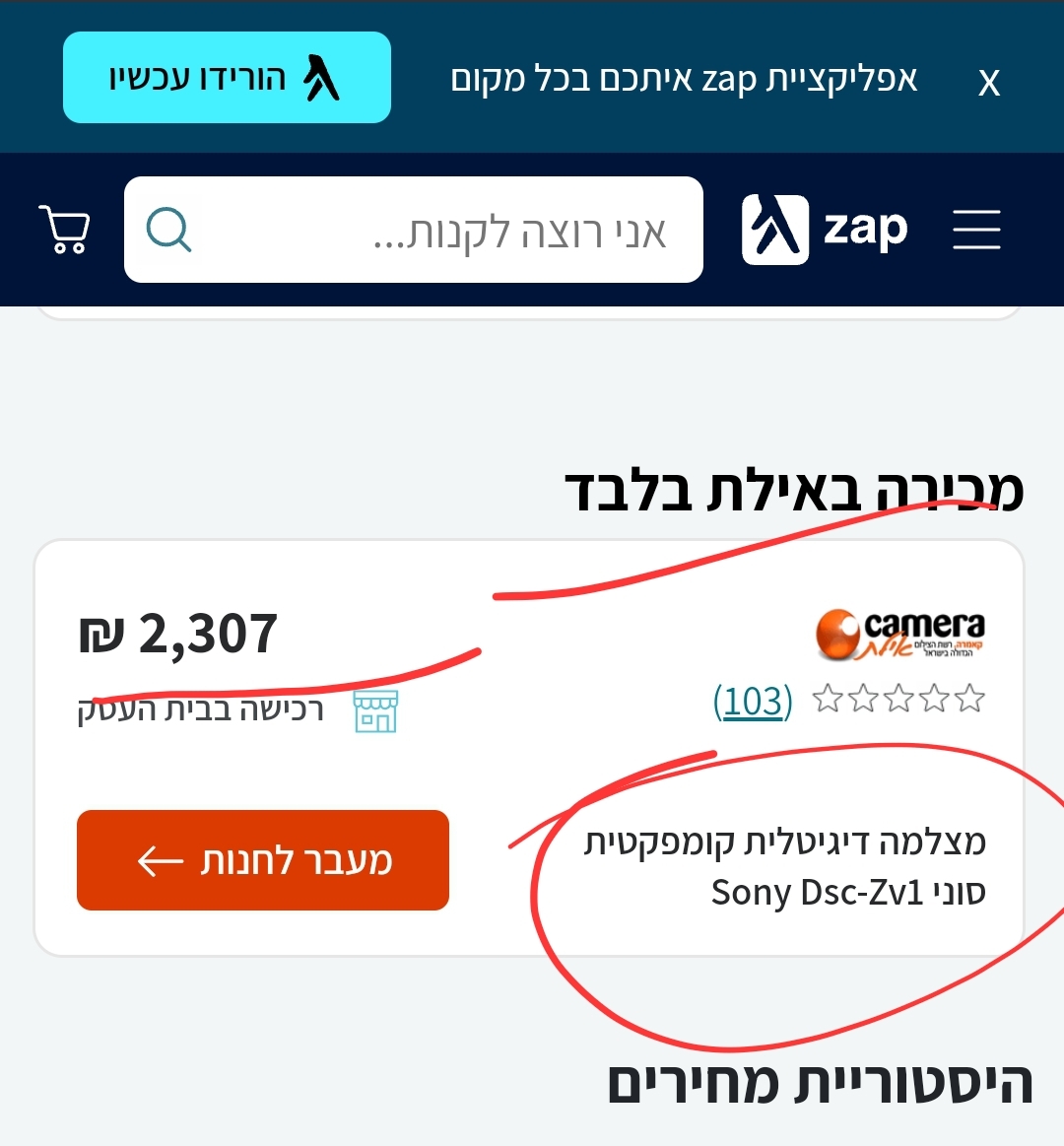The image size is (1064, 1146).
Task: Dismiss the zap app download banner
Action: tap(988, 83)
